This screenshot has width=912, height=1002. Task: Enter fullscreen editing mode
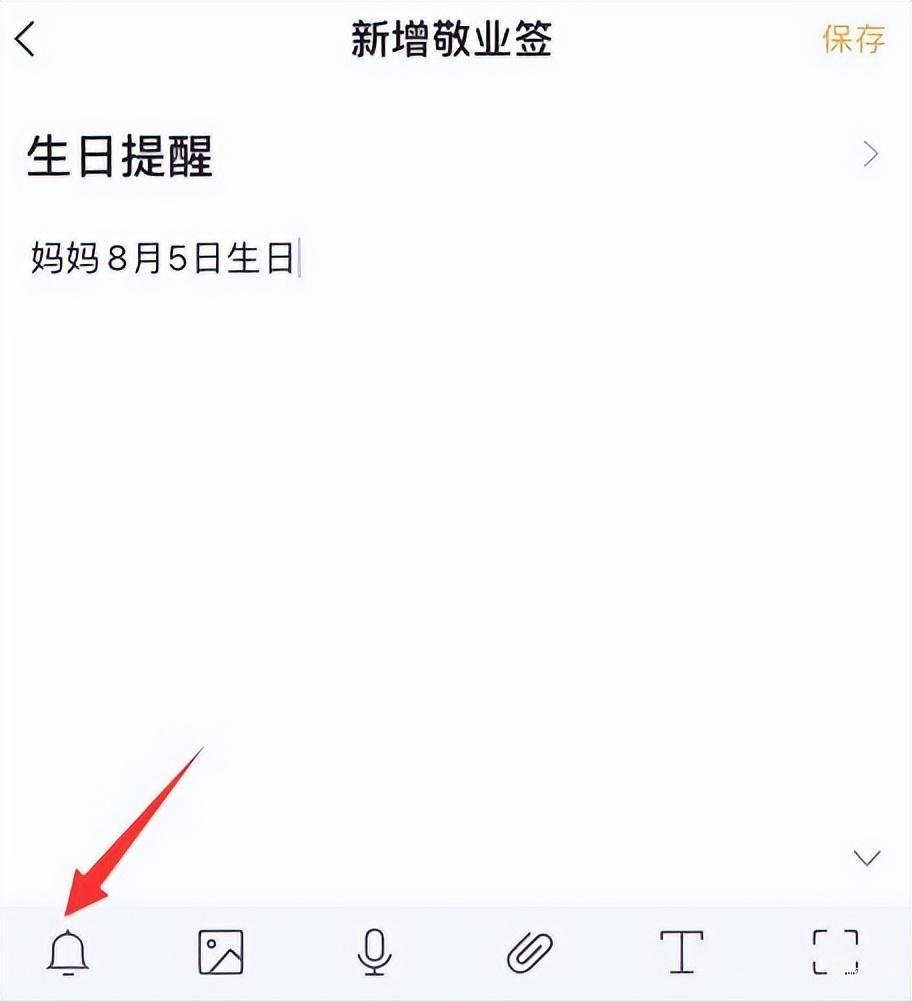coord(835,951)
